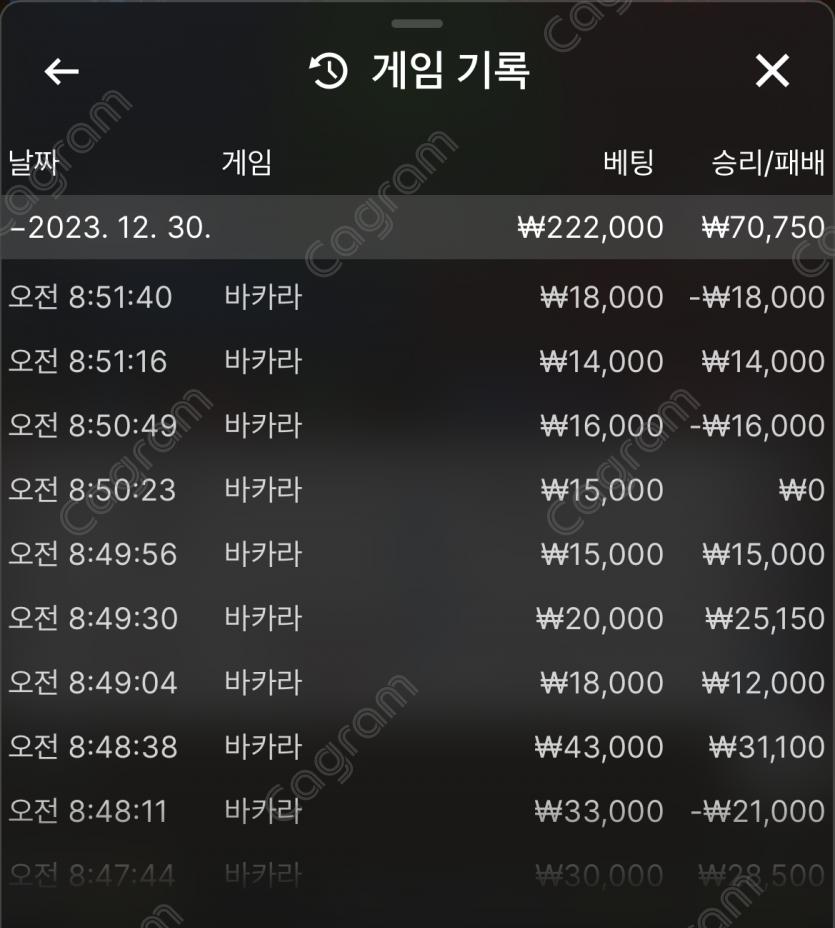Open the 8:49:30 round that won ₩25,150

click(417, 619)
